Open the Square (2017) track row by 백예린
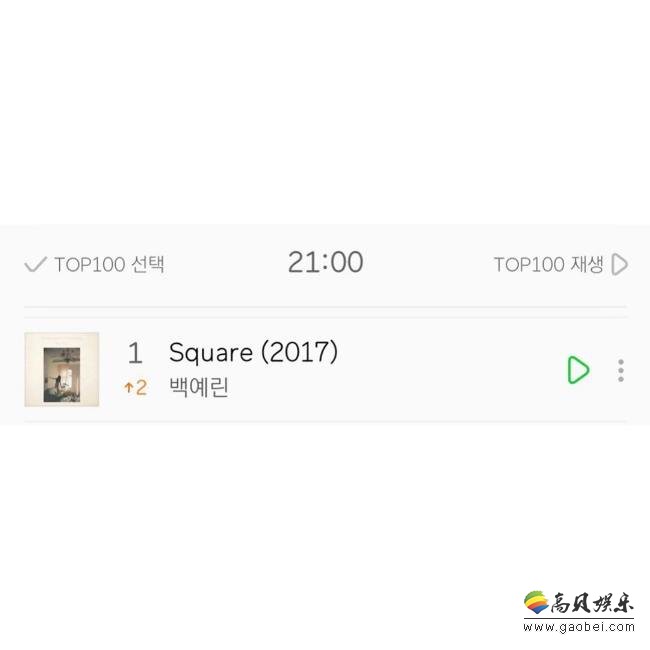The width and height of the screenshot is (650, 650). [300, 369]
